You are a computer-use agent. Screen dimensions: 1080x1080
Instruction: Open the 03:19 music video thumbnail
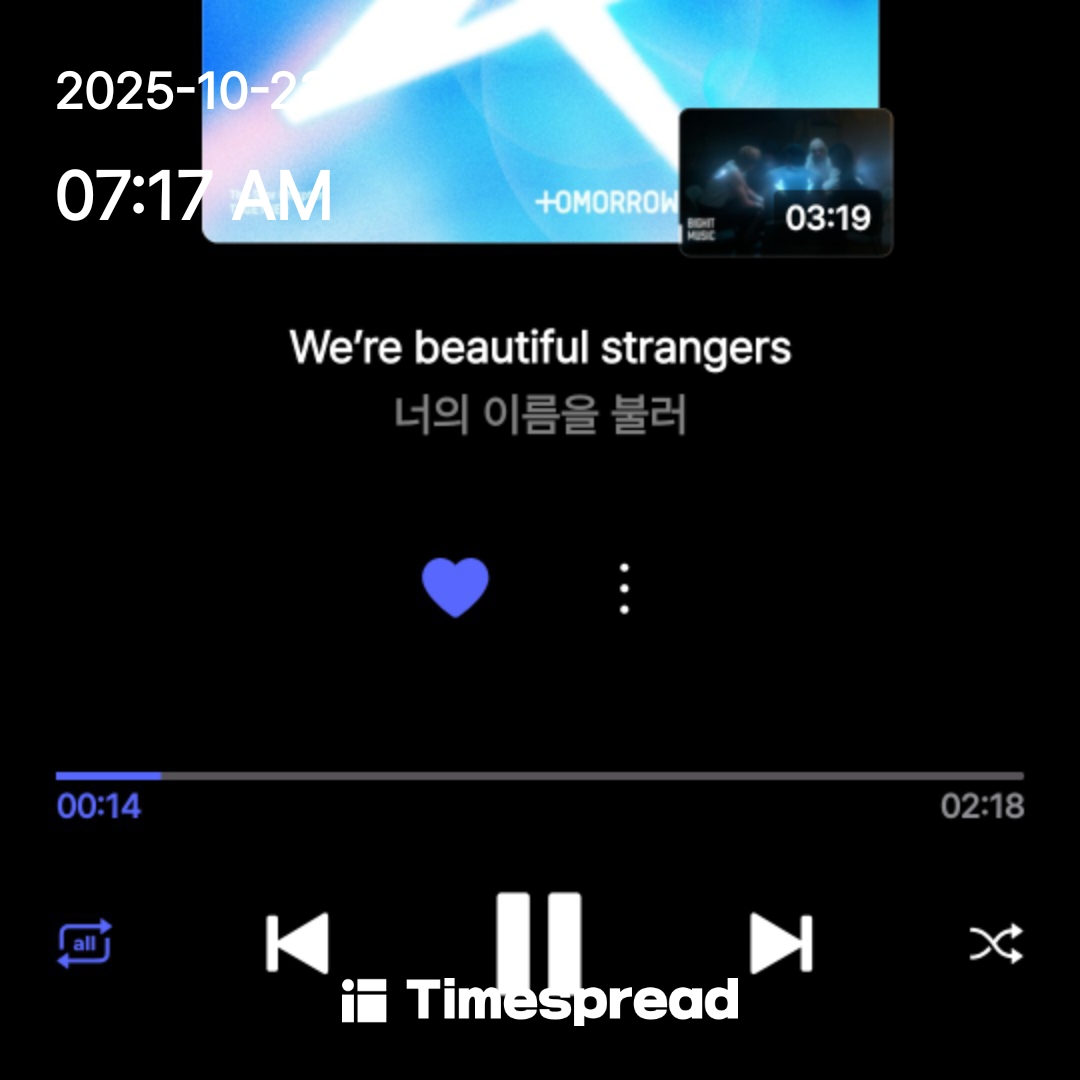click(x=785, y=182)
